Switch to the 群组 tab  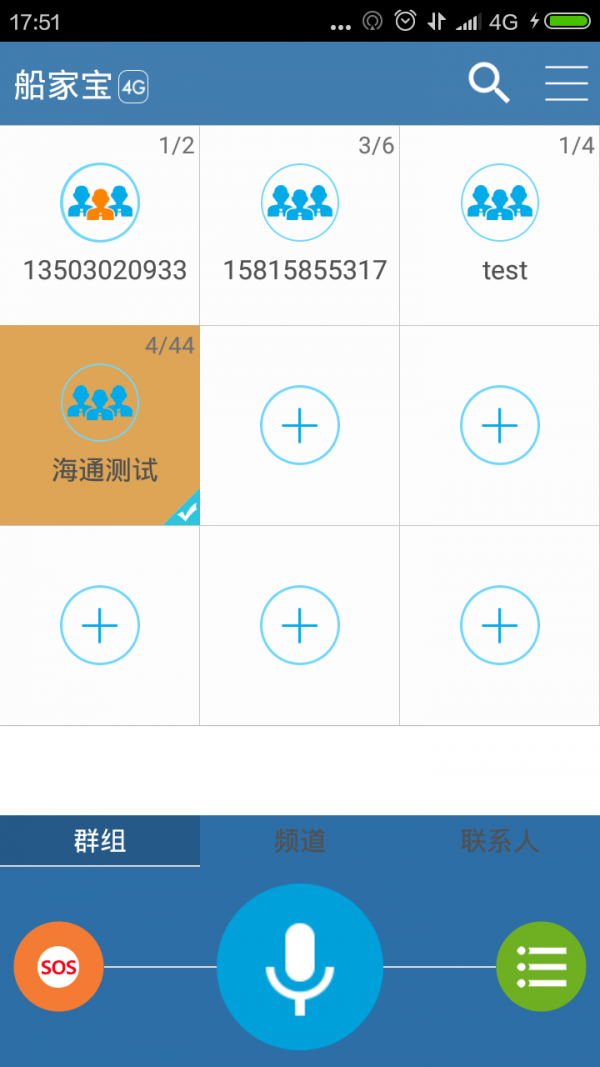tap(100, 841)
